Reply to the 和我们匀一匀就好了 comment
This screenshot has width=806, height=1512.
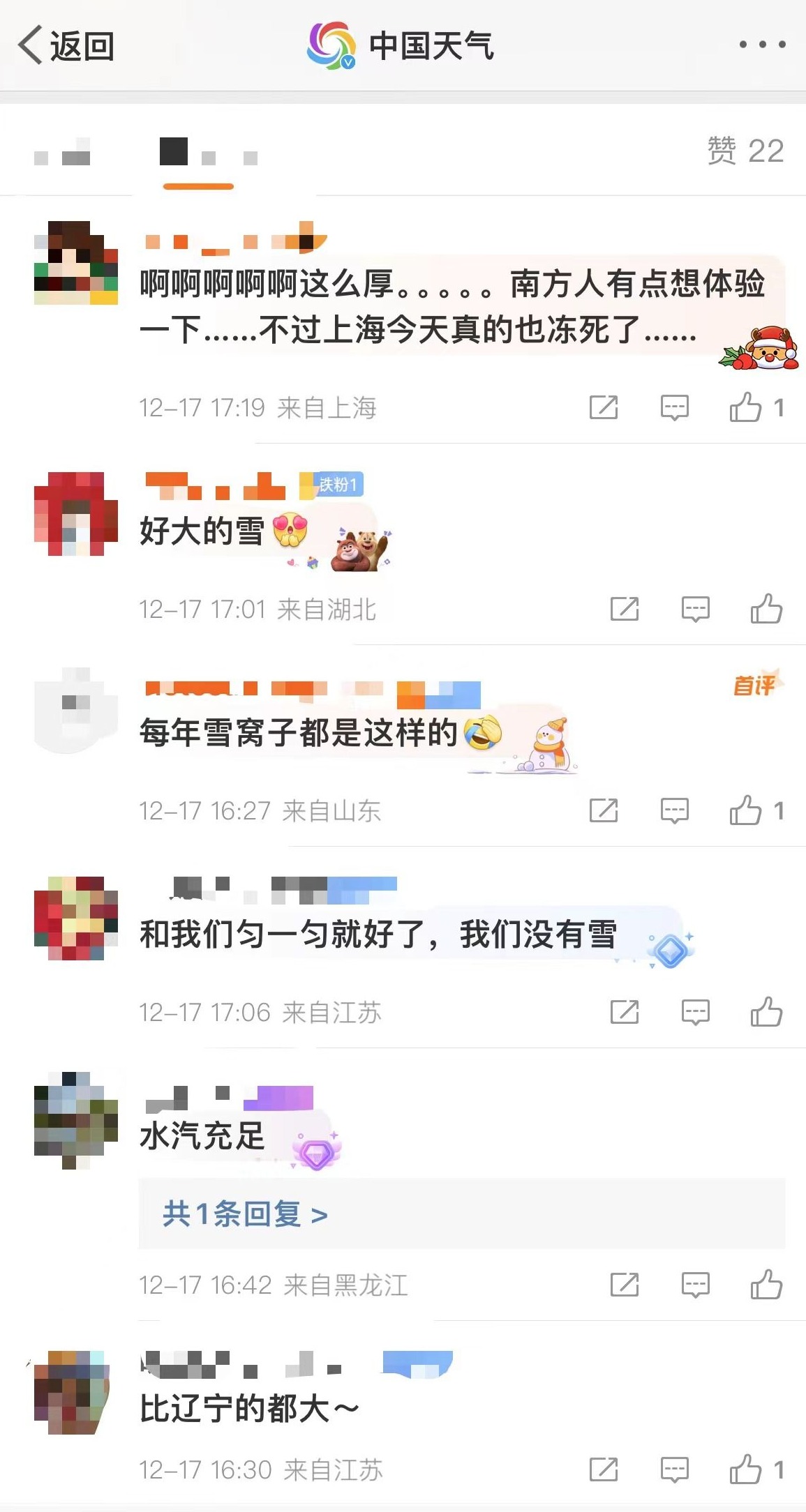coord(695,1012)
